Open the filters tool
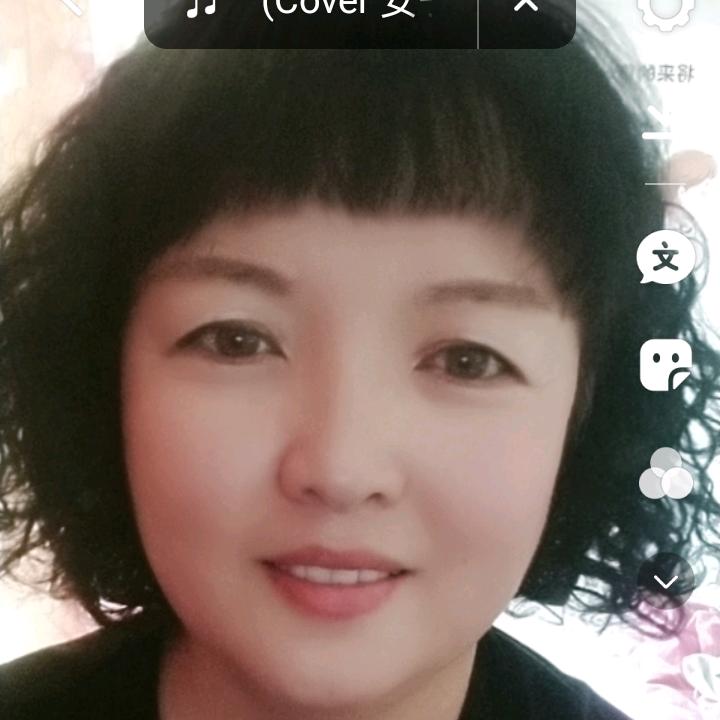The image size is (720, 720). click(x=666, y=474)
